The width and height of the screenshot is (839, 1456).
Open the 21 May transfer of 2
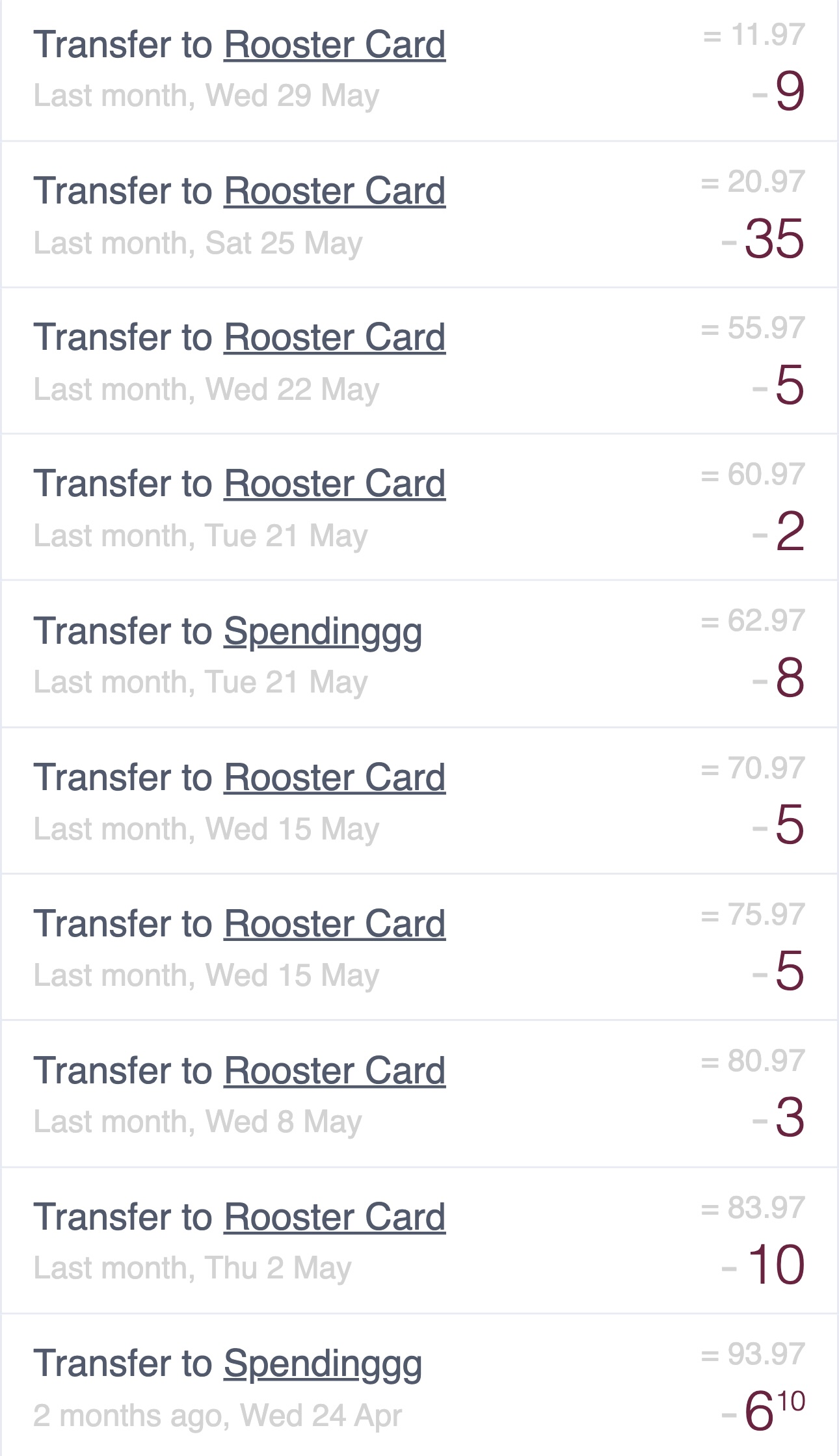click(419, 507)
